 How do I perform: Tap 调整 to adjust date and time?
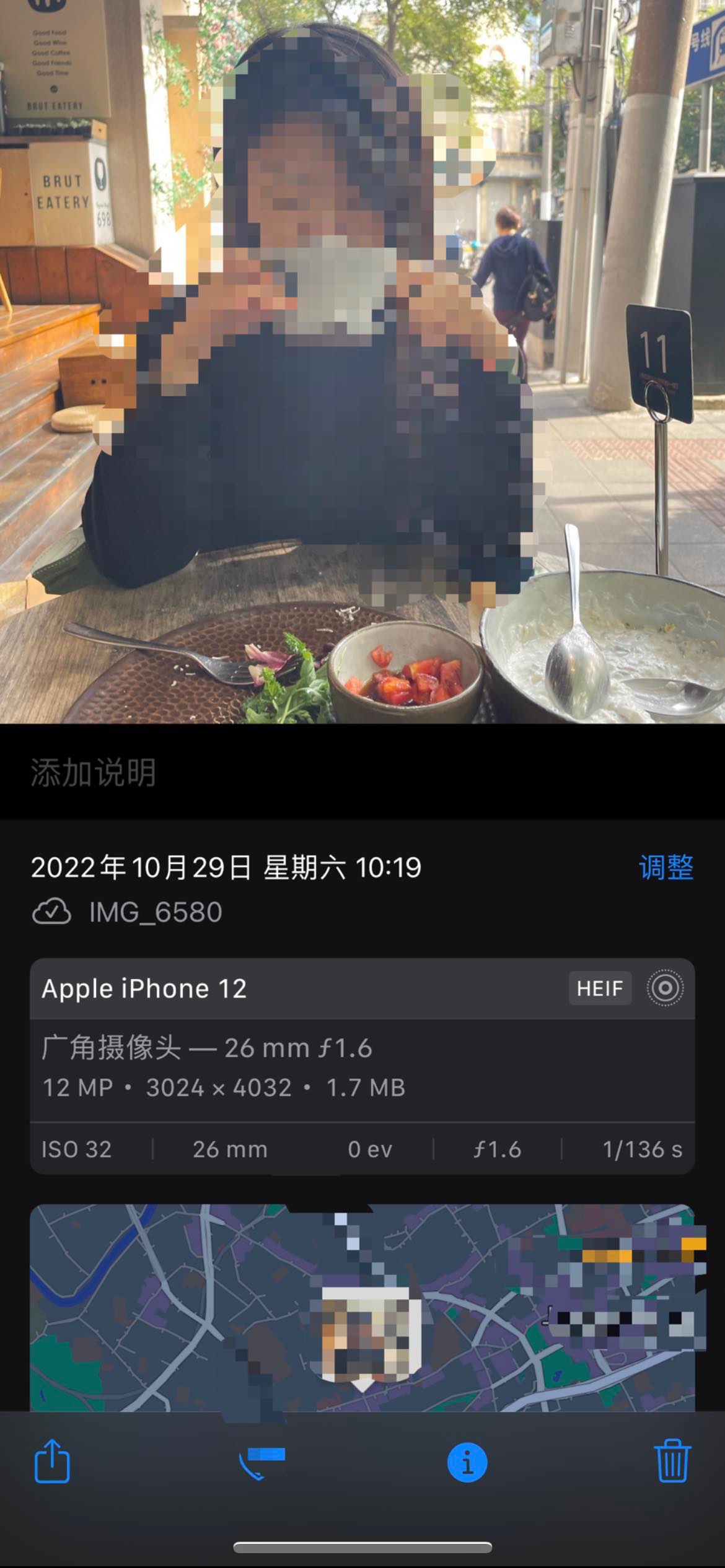[666, 867]
